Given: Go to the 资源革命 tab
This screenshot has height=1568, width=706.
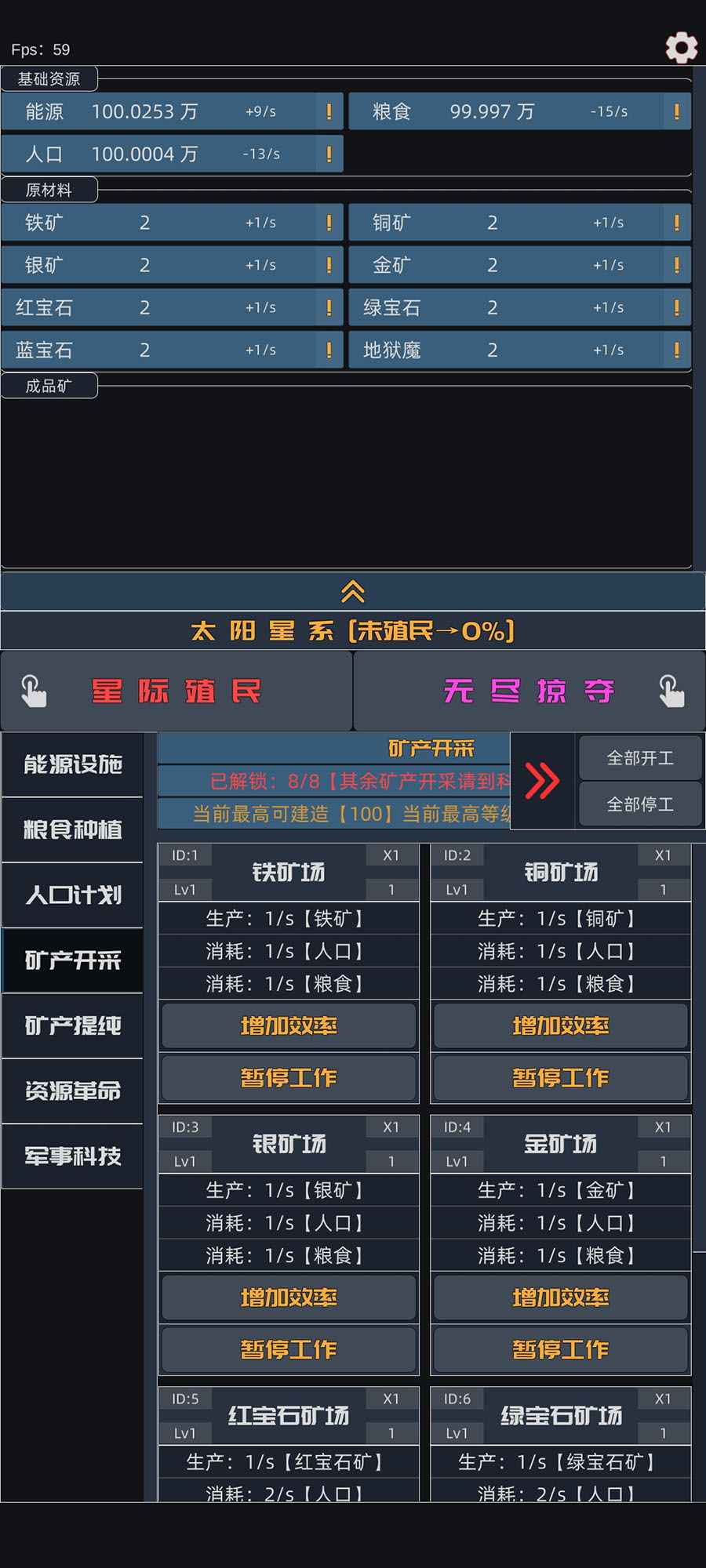Looking at the screenshot, I should (x=73, y=1091).
